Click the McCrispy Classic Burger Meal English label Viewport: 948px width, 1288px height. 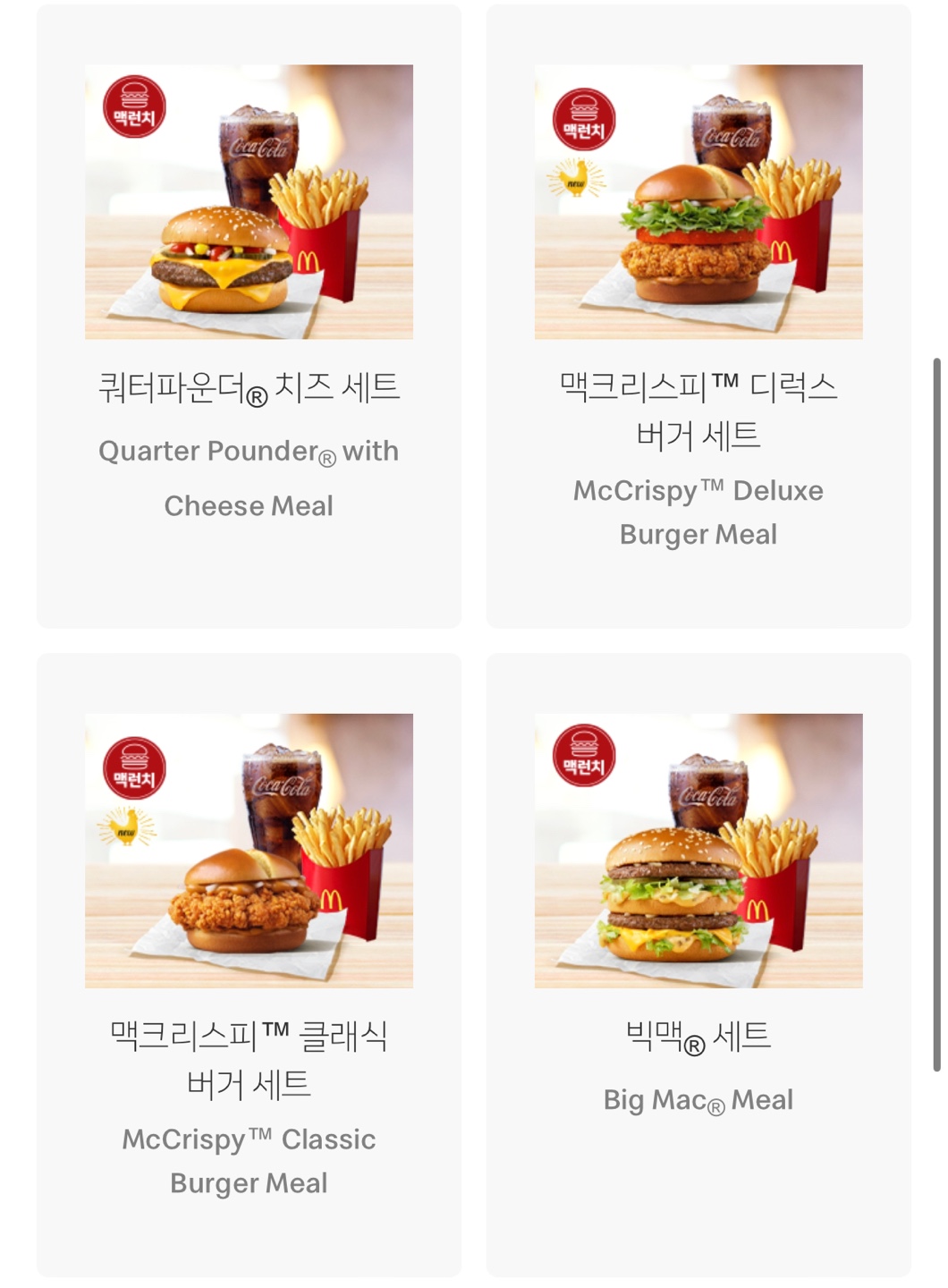point(248,1160)
